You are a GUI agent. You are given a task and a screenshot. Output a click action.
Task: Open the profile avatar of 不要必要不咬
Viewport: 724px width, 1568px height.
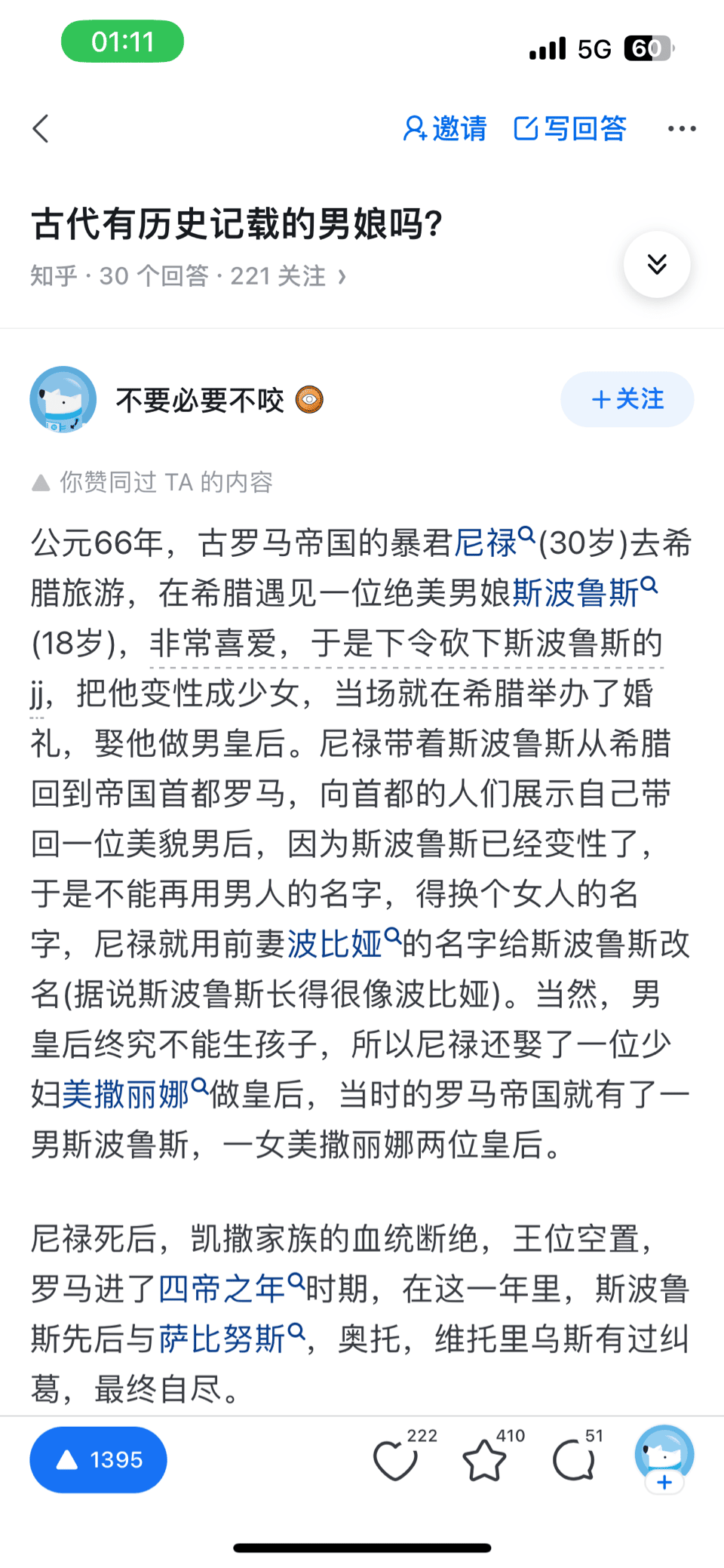[63, 399]
